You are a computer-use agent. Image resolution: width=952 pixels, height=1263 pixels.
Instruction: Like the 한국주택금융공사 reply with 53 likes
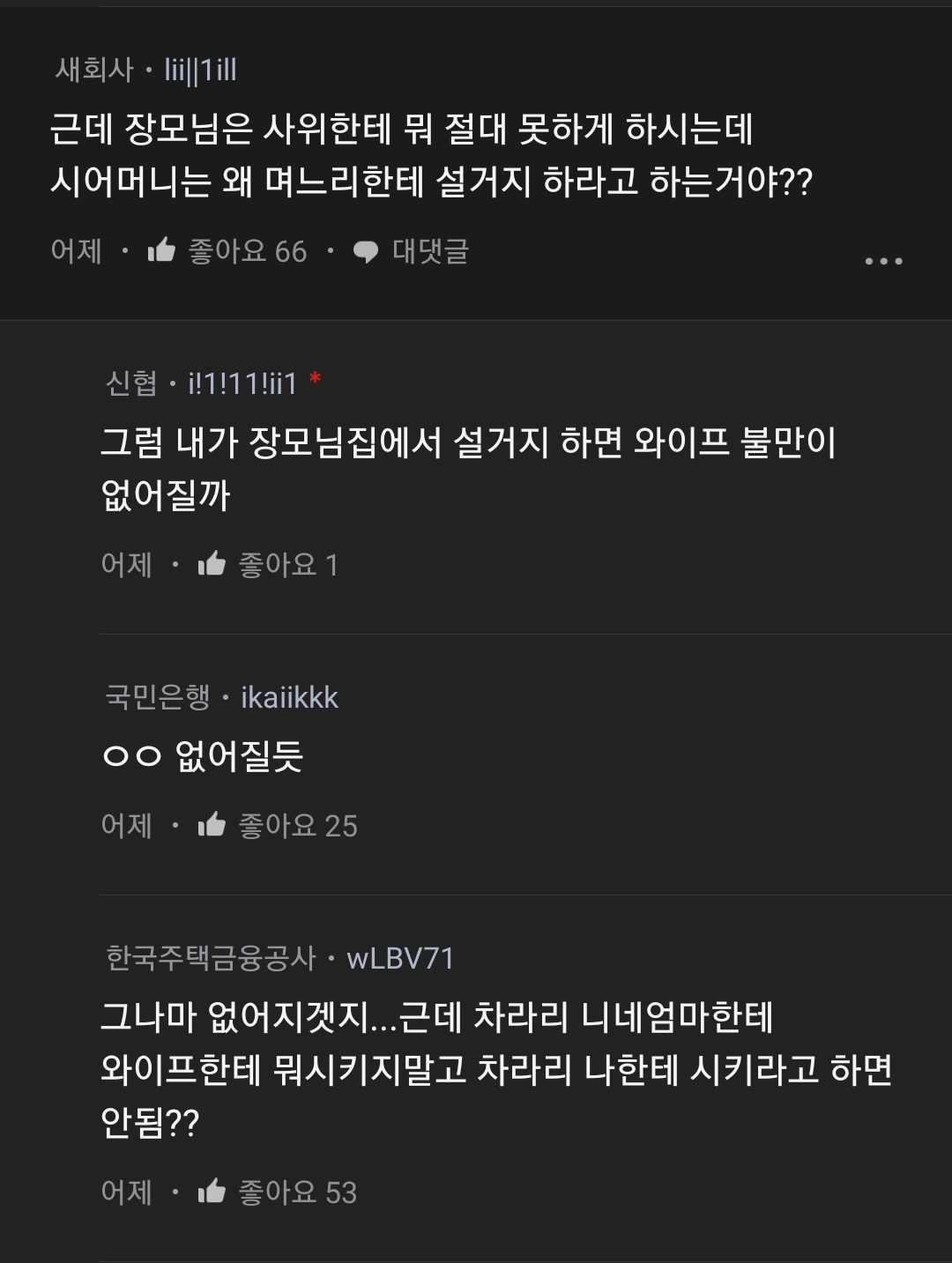(212, 1192)
